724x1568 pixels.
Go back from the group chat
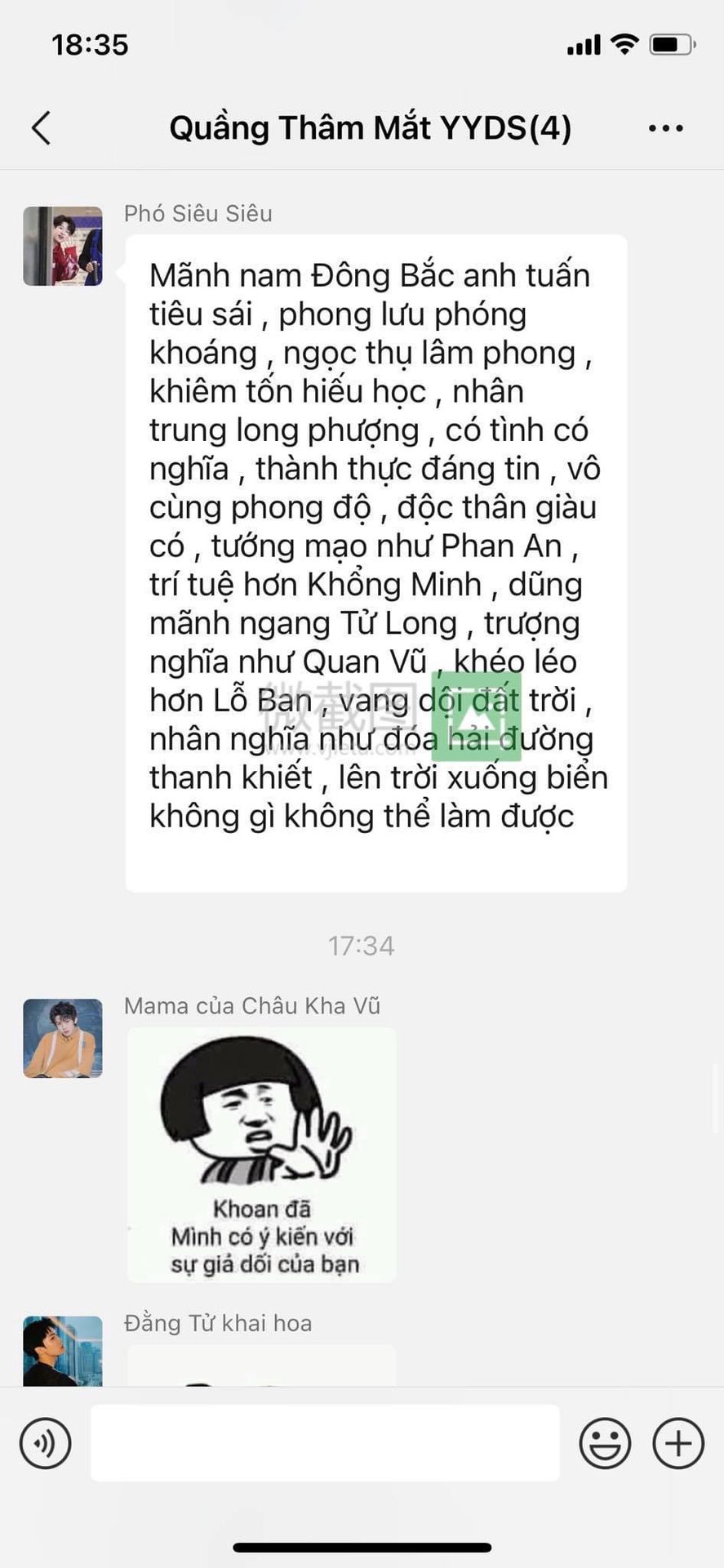pyautogui.click(x=42, y=128)
